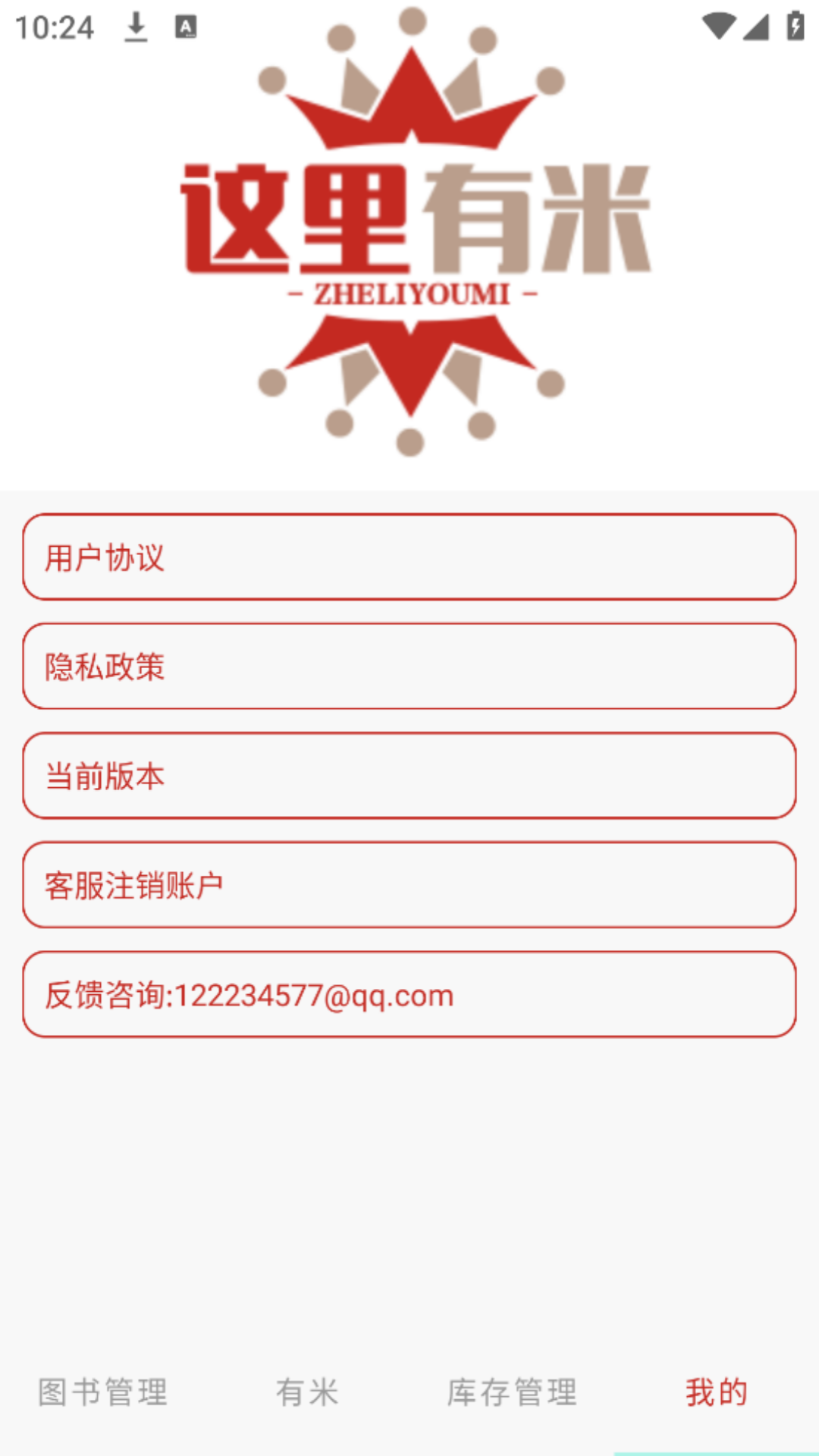Open 客服注销账户 account deletion service

409,884
